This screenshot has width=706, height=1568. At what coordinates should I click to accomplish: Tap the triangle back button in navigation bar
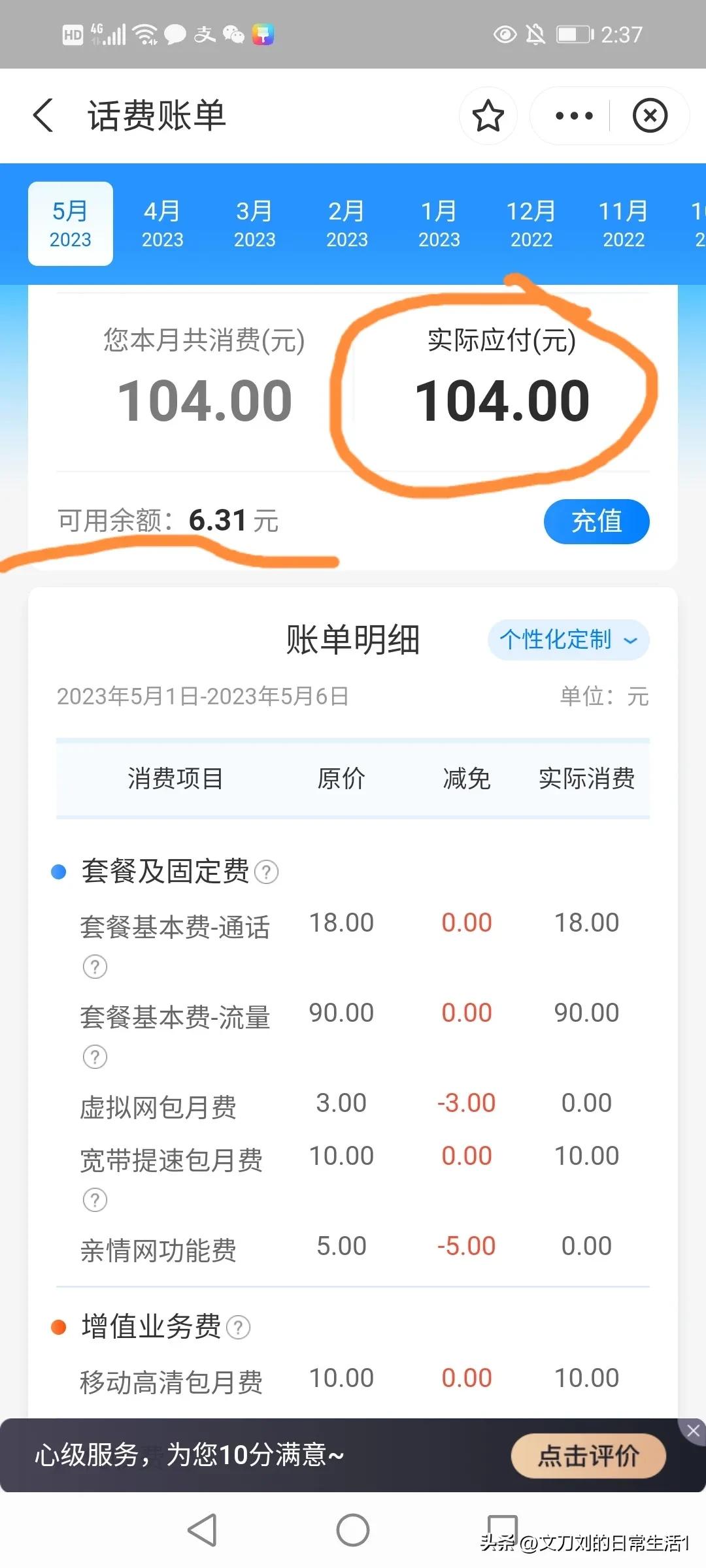(x=203, y=1529)
